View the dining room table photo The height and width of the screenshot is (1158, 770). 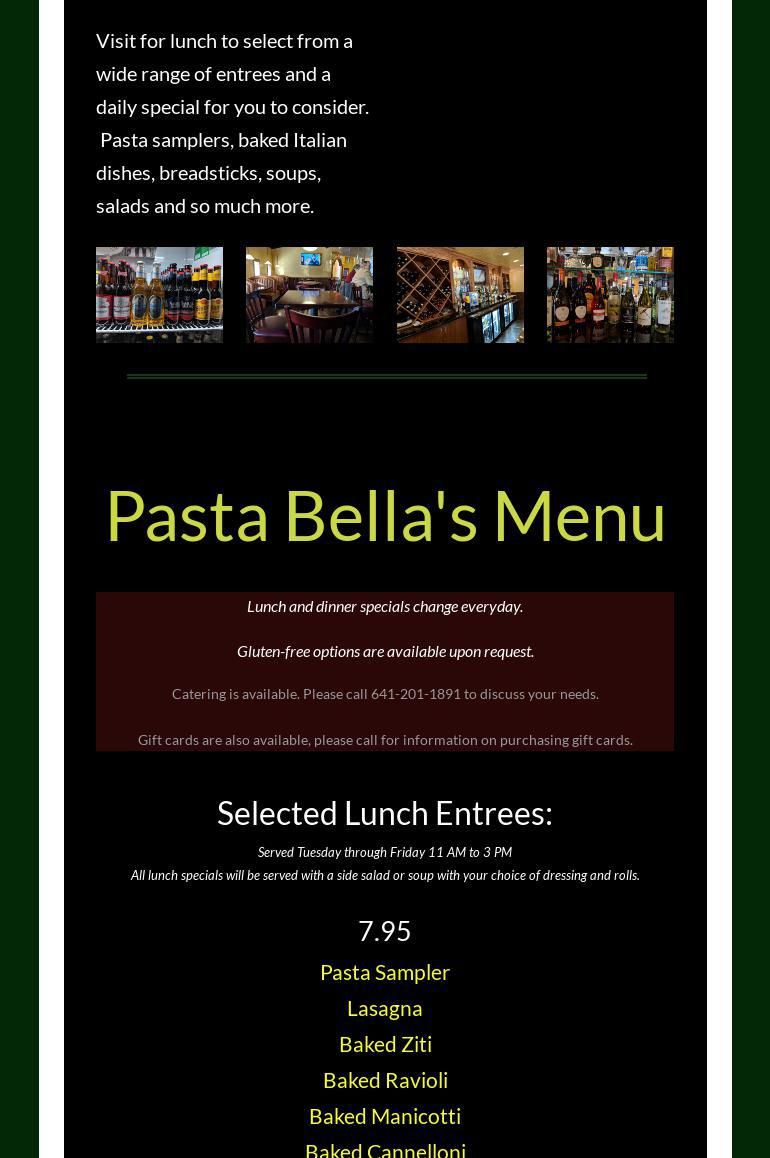coord(309,295)
